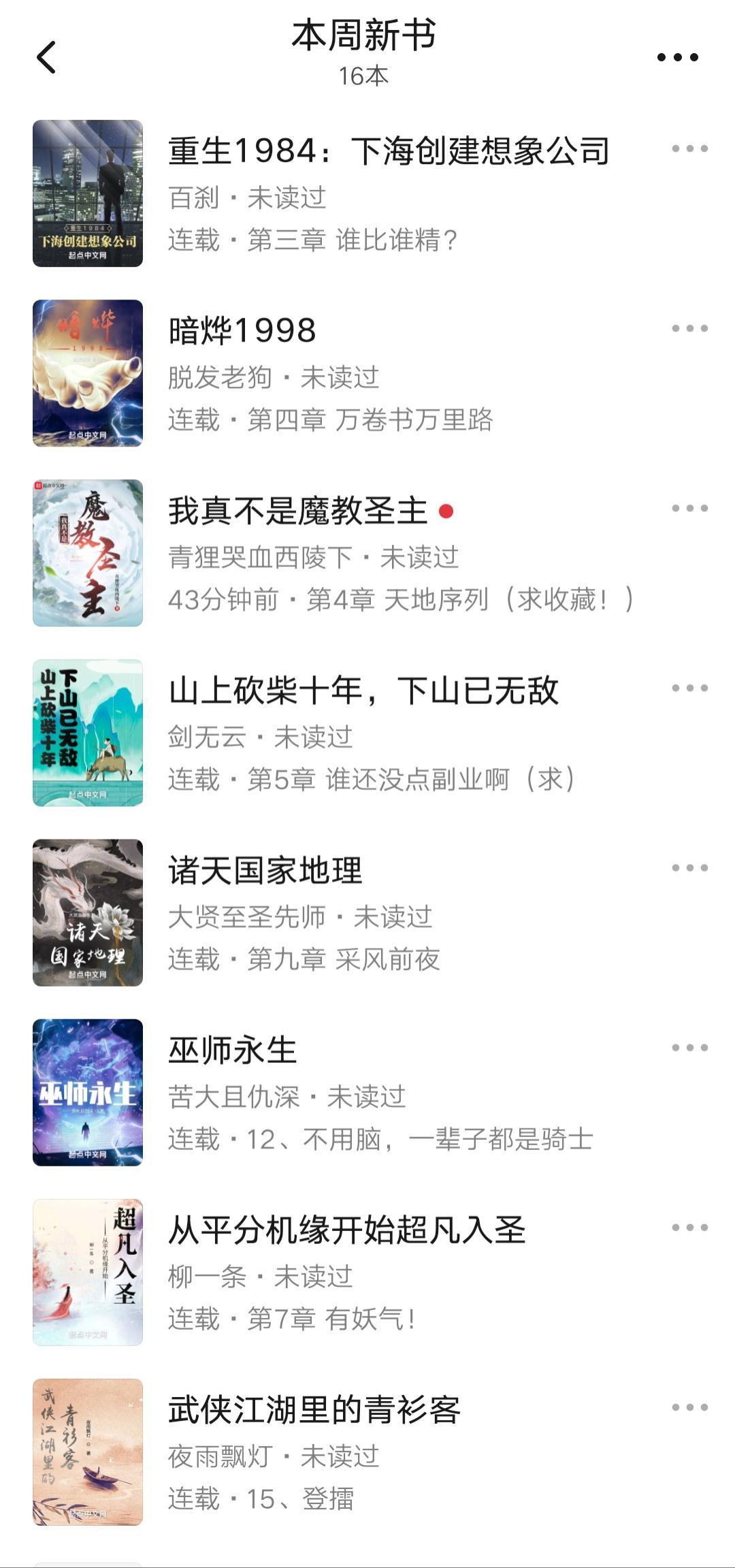Show more options for 巫师永生
Image resolution: width=735 pixels, height=1568 pixels.
point(689,1048)
